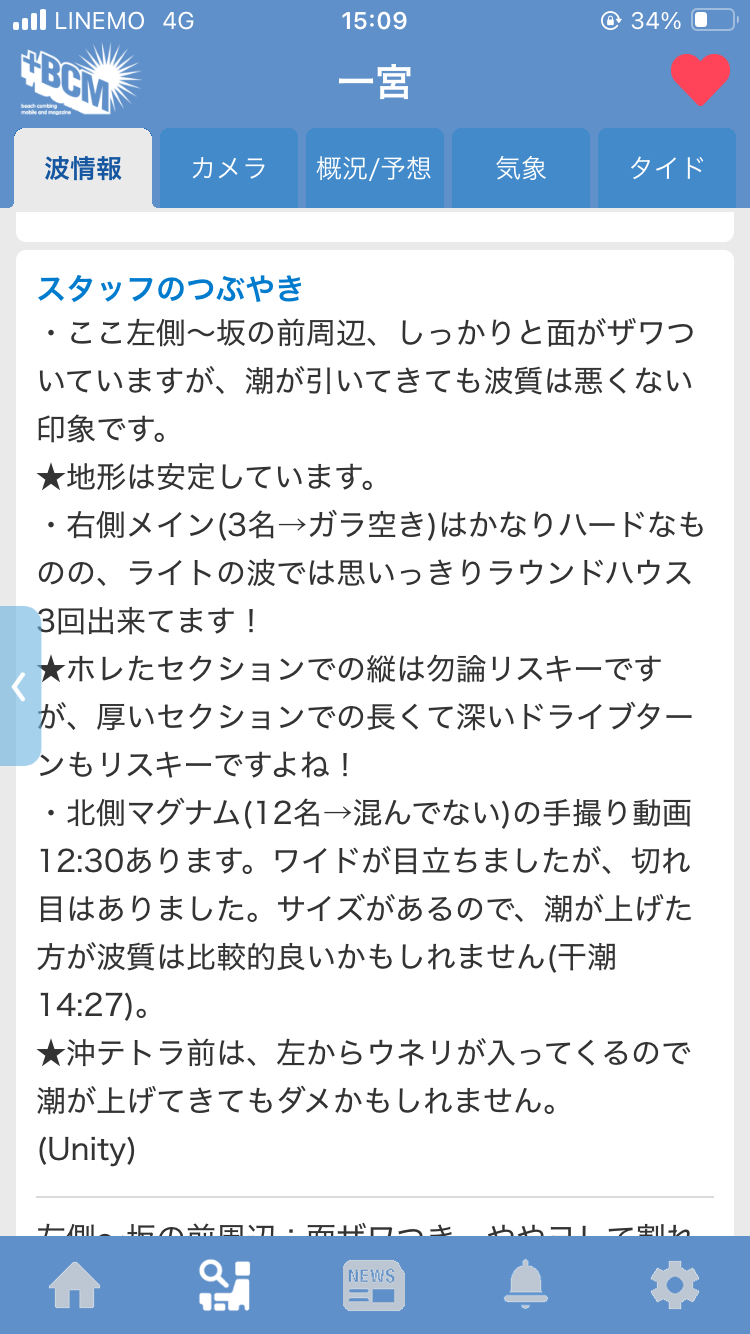
Task: Open the side drawer arrow handle
Action: [20, 686]
